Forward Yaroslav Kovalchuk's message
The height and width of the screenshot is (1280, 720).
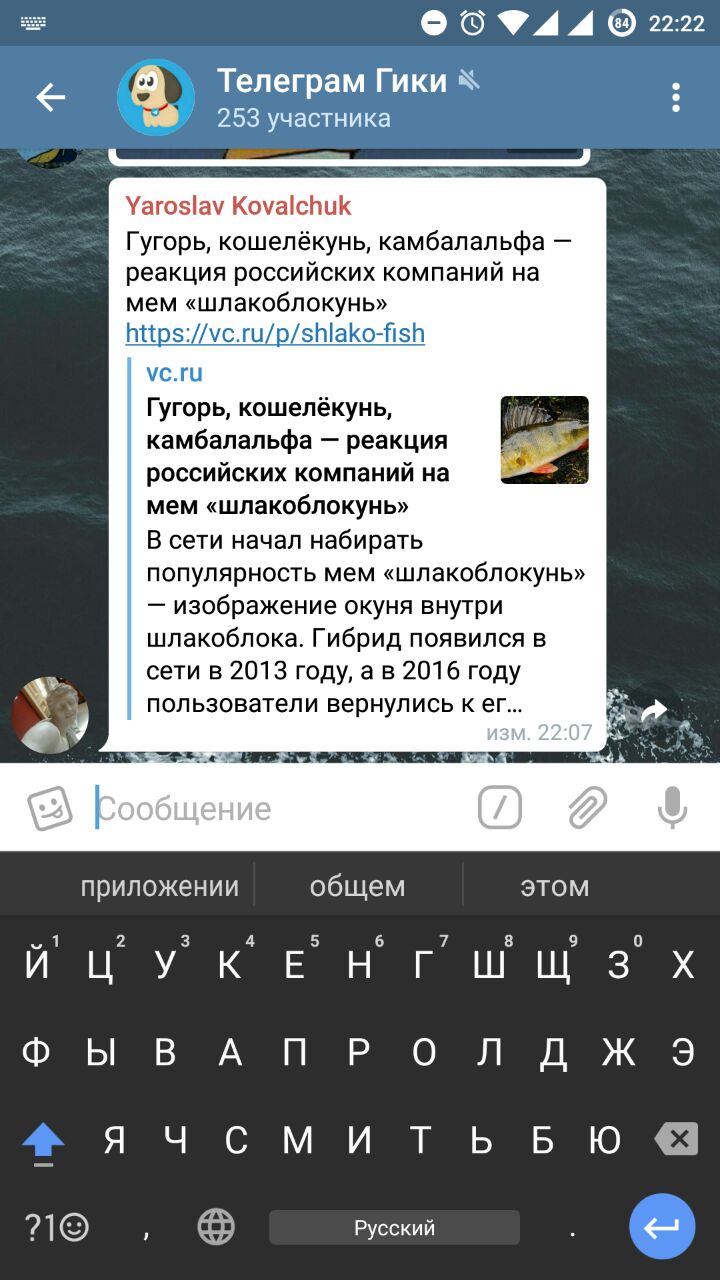tap(653, 711)
